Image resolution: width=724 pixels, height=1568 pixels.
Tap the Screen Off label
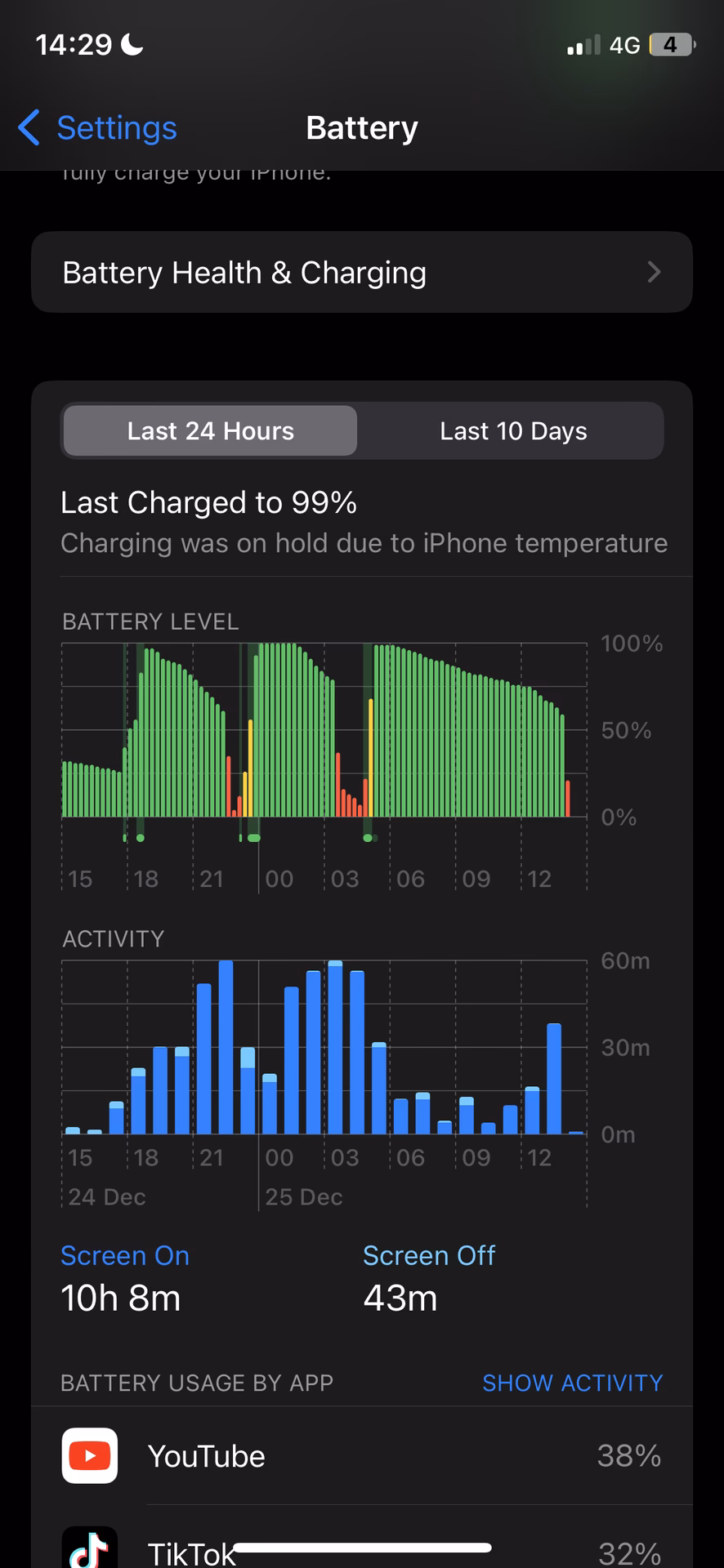pos(429,1255)
